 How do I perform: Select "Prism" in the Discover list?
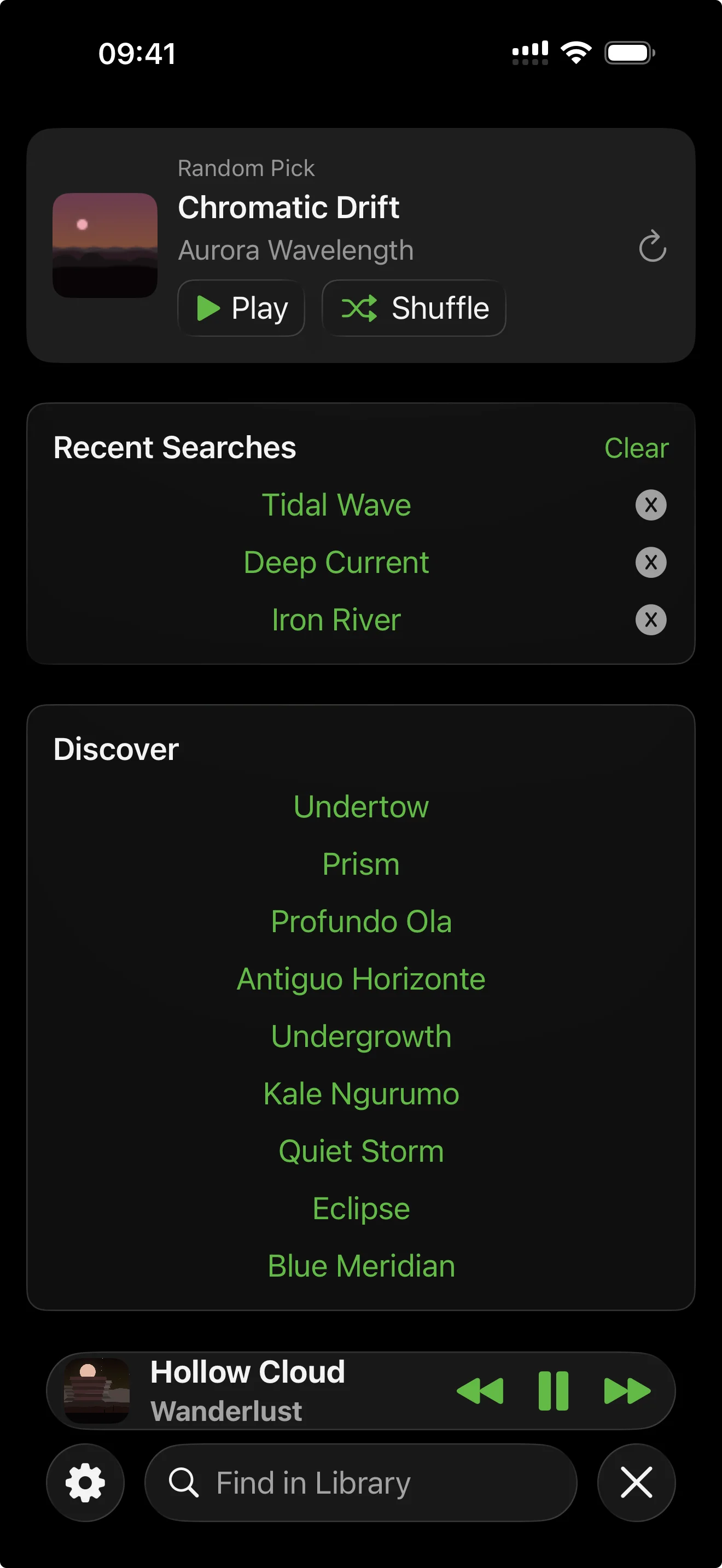(x=360, y=864)
